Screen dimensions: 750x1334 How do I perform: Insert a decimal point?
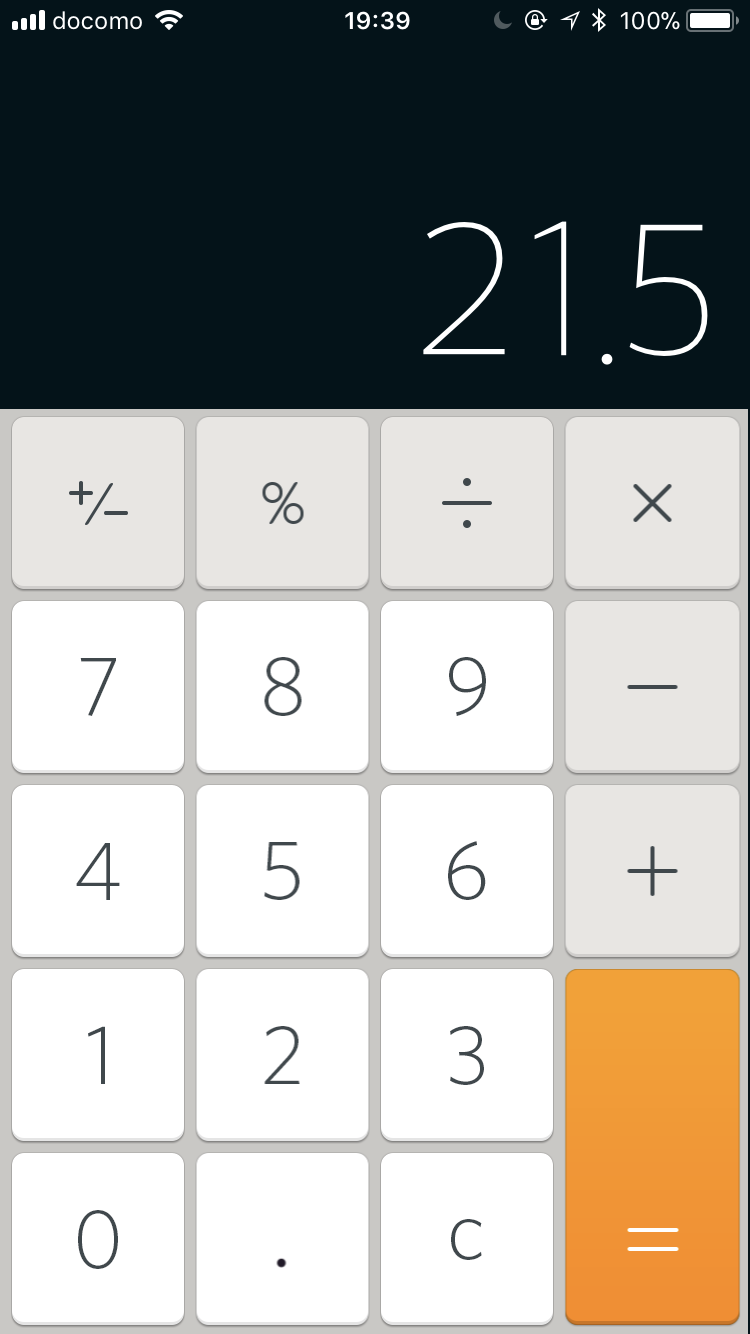[x=282, y=1238]
